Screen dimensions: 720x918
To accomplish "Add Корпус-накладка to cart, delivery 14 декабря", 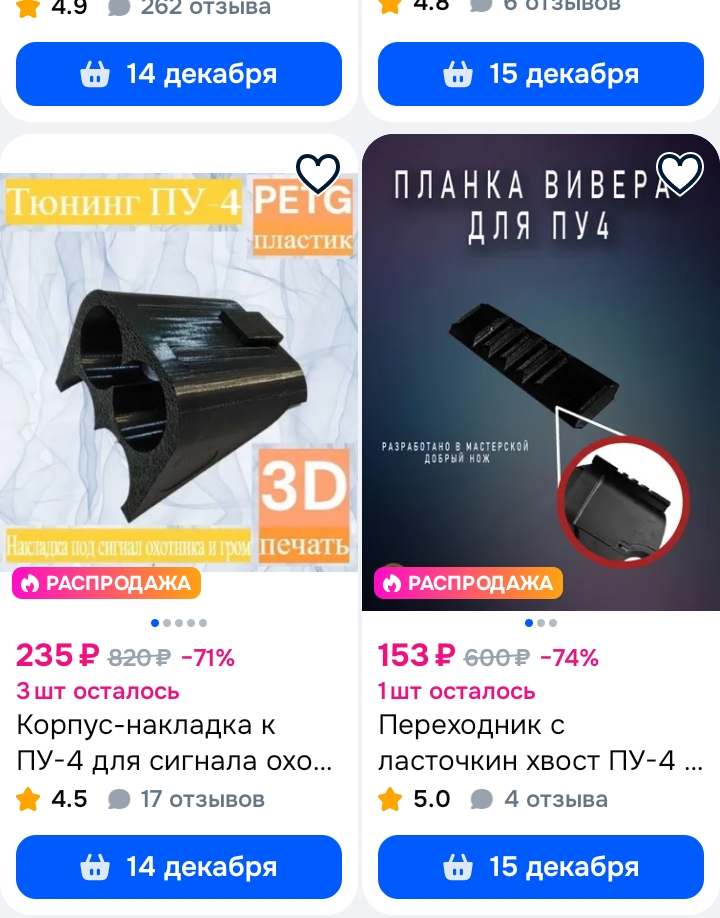I will click(x=179, y=866).
